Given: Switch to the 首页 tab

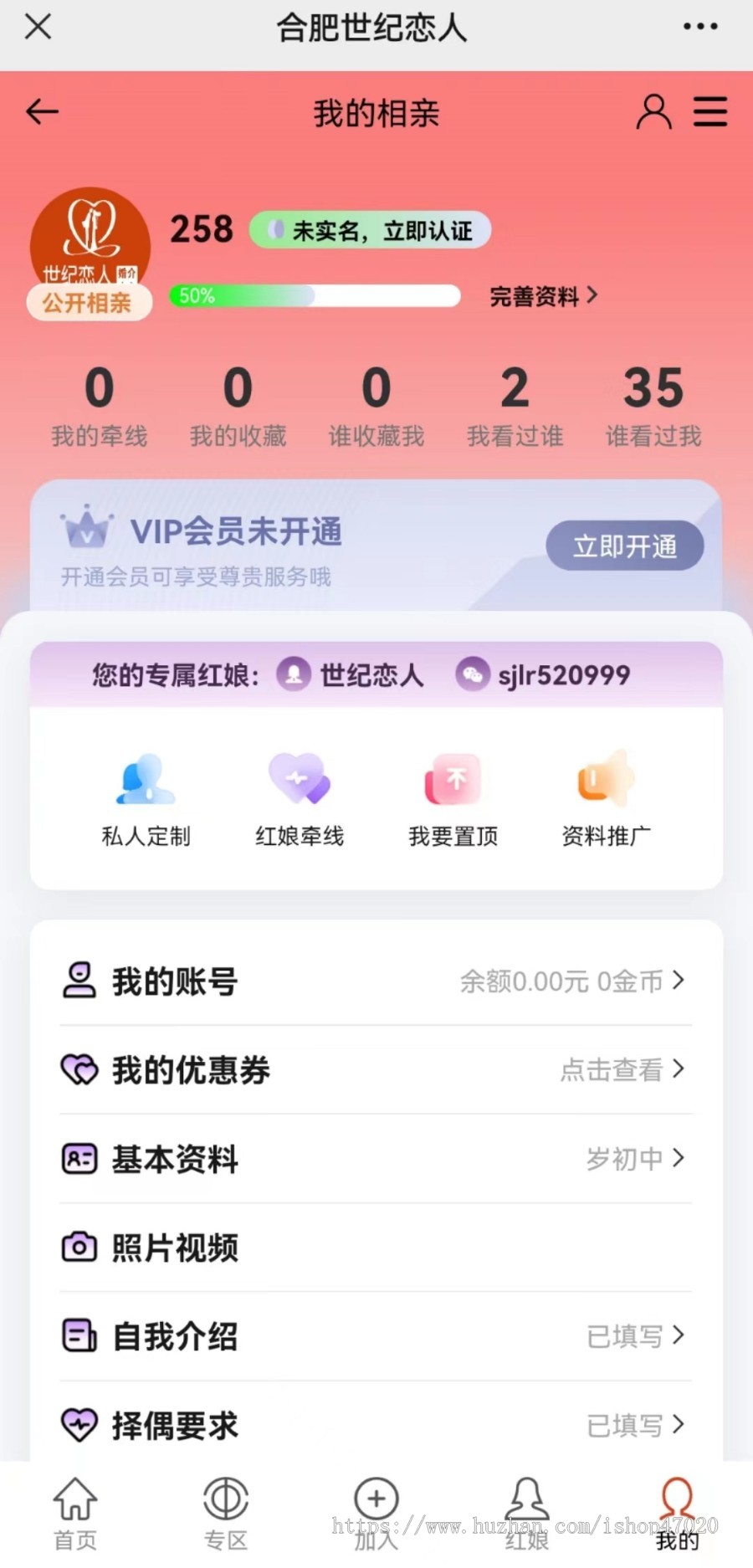Looking at the screenshot, I should coord(75,1513).
